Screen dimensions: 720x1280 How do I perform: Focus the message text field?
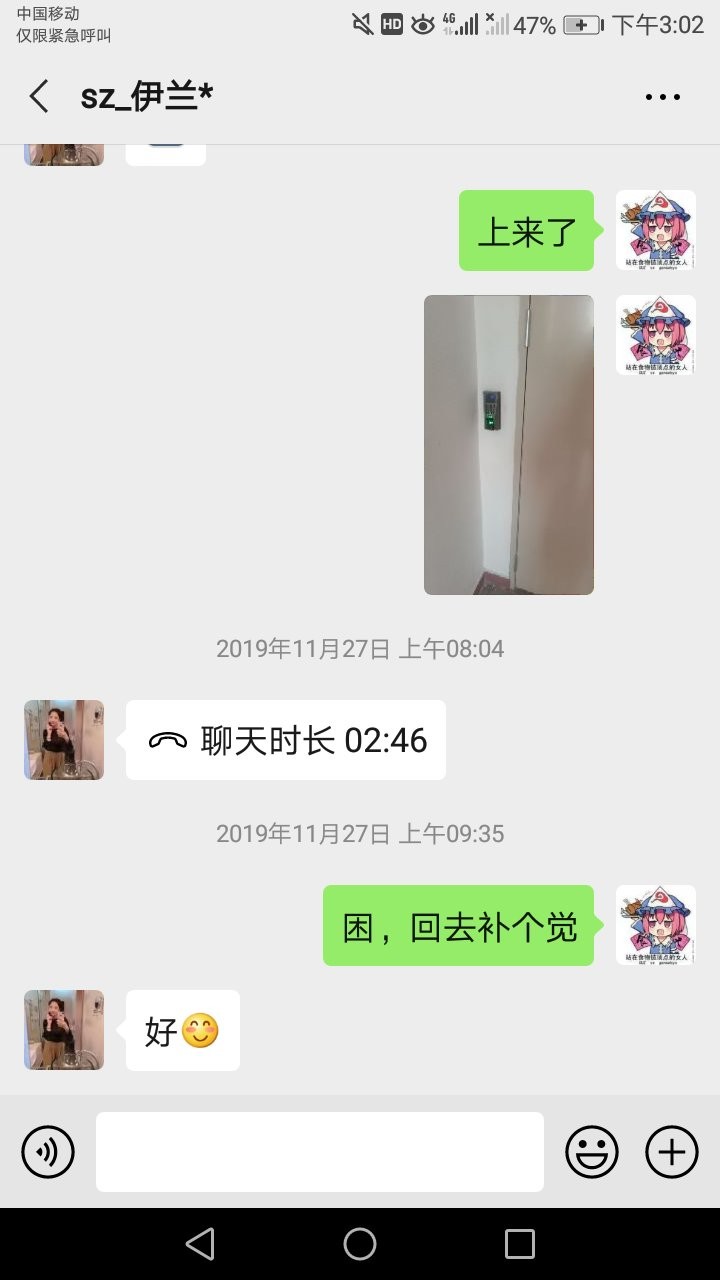click(x=320, y=1152)
